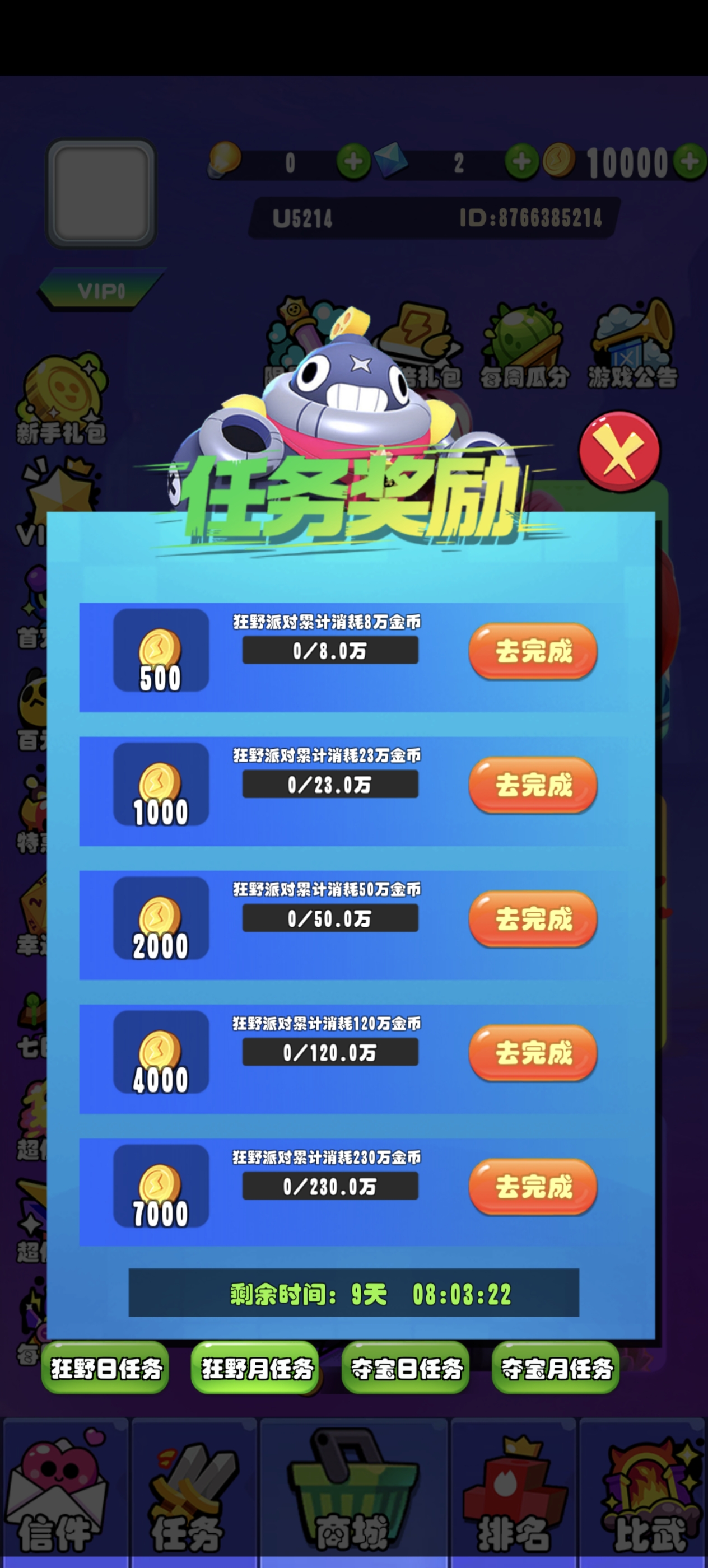Image resolution: width=708 pixels, height=1568 pixels.
Task: Tap 去完成 for the 8万金币 task
Action: pos(533,651)
